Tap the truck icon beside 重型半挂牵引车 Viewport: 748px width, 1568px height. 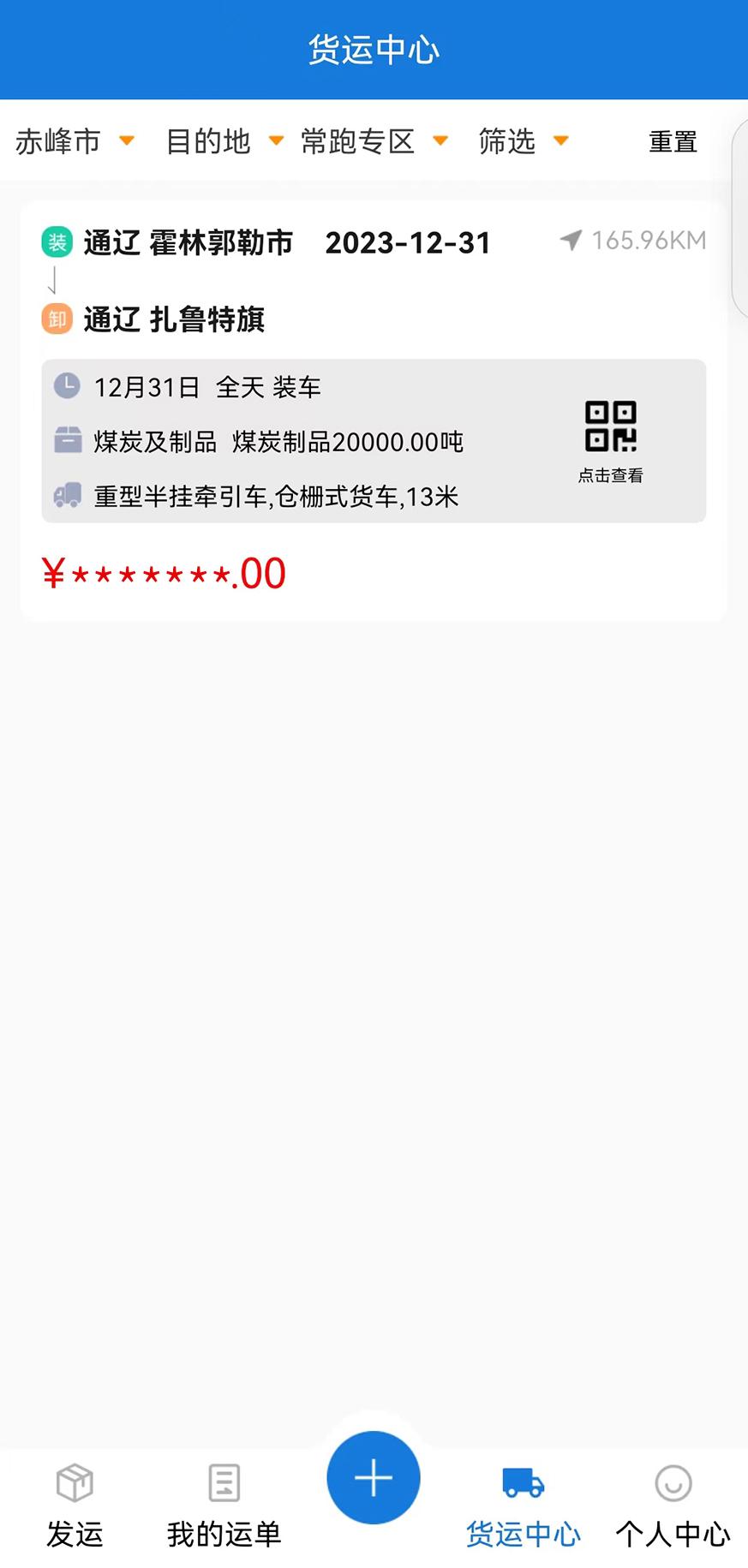pyautogui.click(x=67, y=496)
